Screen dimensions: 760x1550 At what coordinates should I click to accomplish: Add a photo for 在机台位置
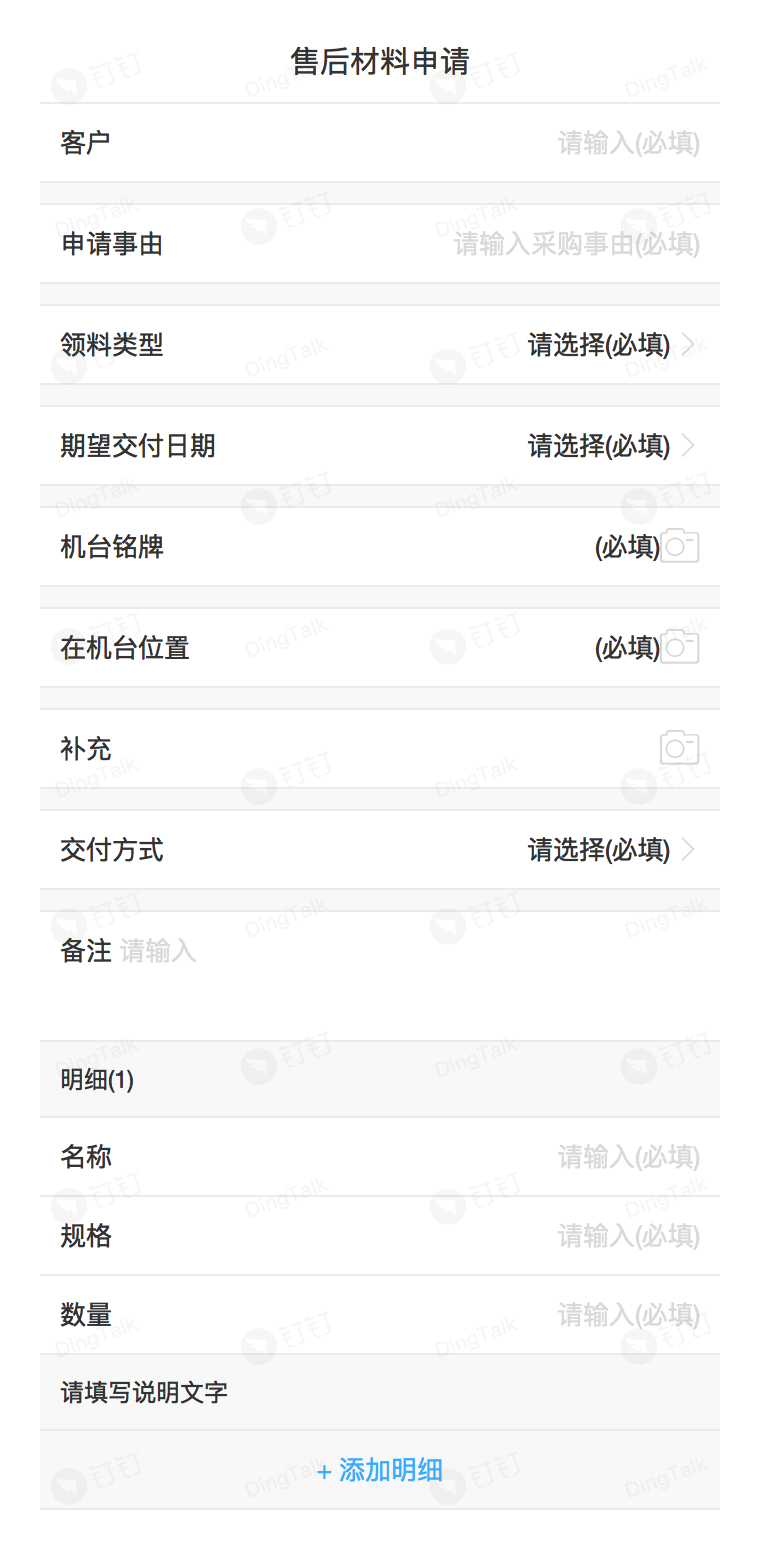pyautogui.click(x=680, y=648)
